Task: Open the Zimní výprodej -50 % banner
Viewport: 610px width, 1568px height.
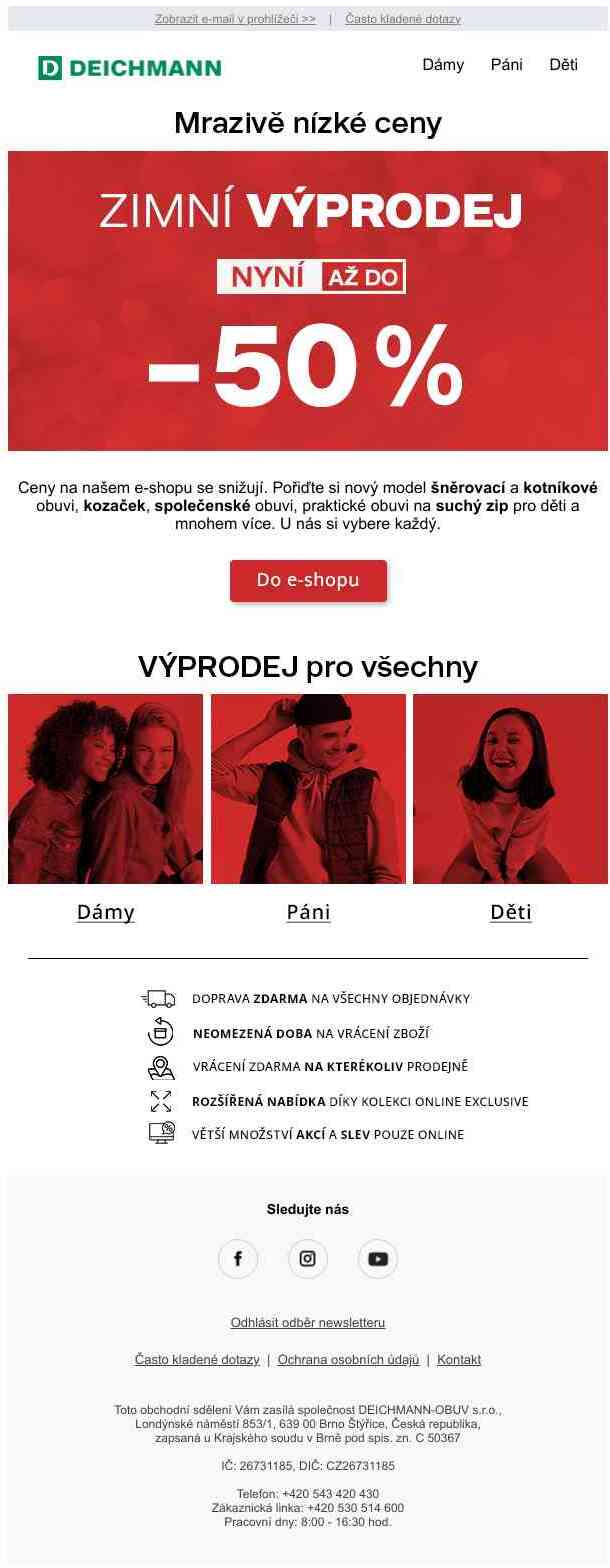Action: (307, 300)
